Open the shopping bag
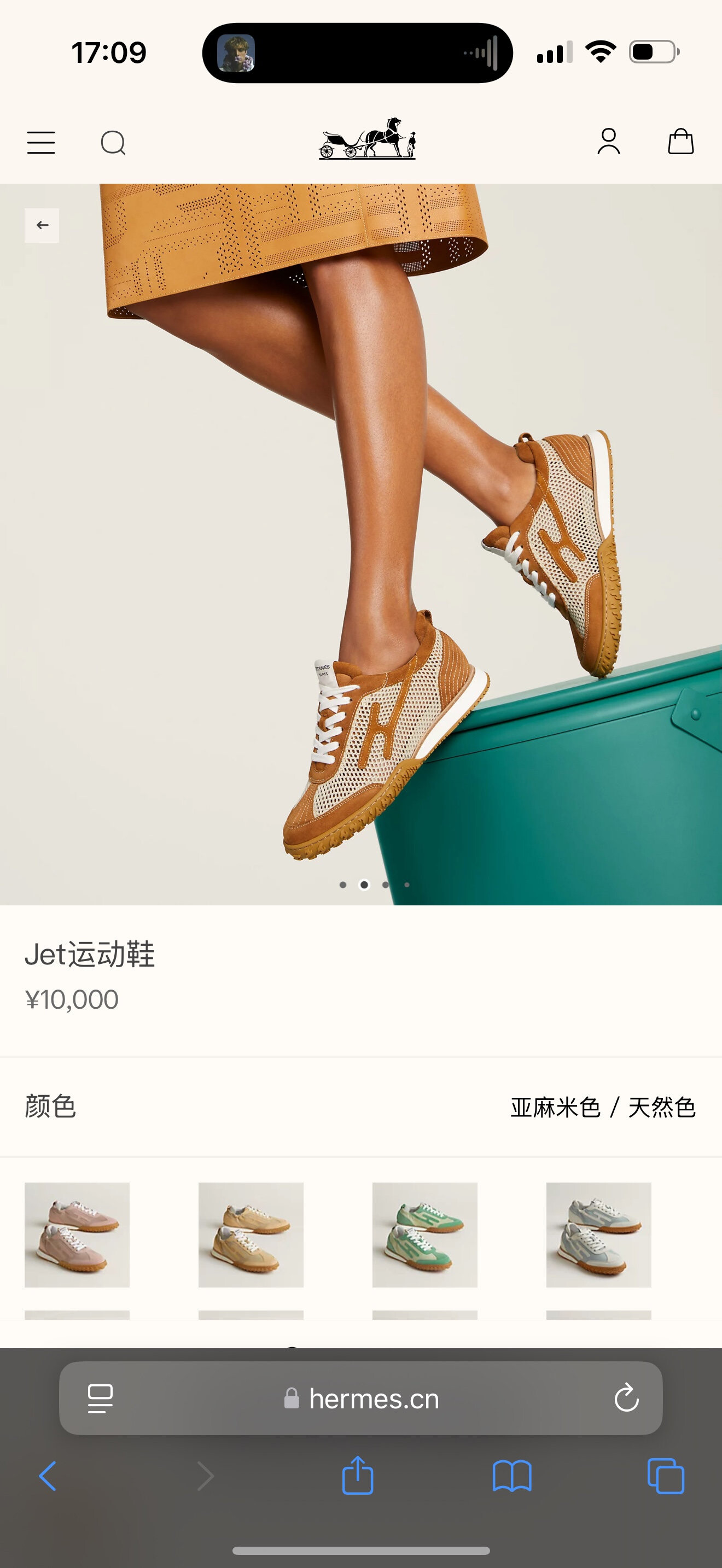 [x=680, y=141]
